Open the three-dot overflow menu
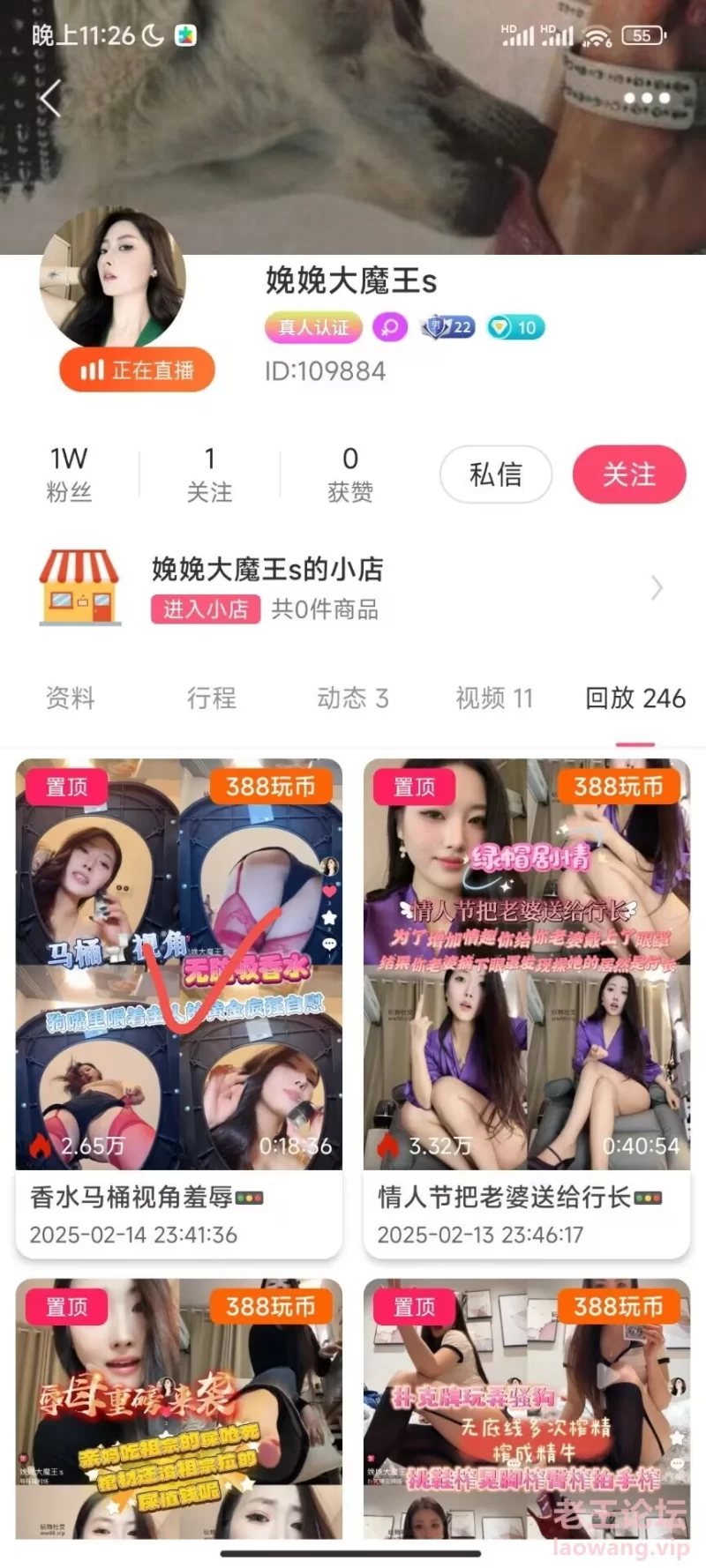The width and height of the screenshot is (706, 1568). [648, 98]
